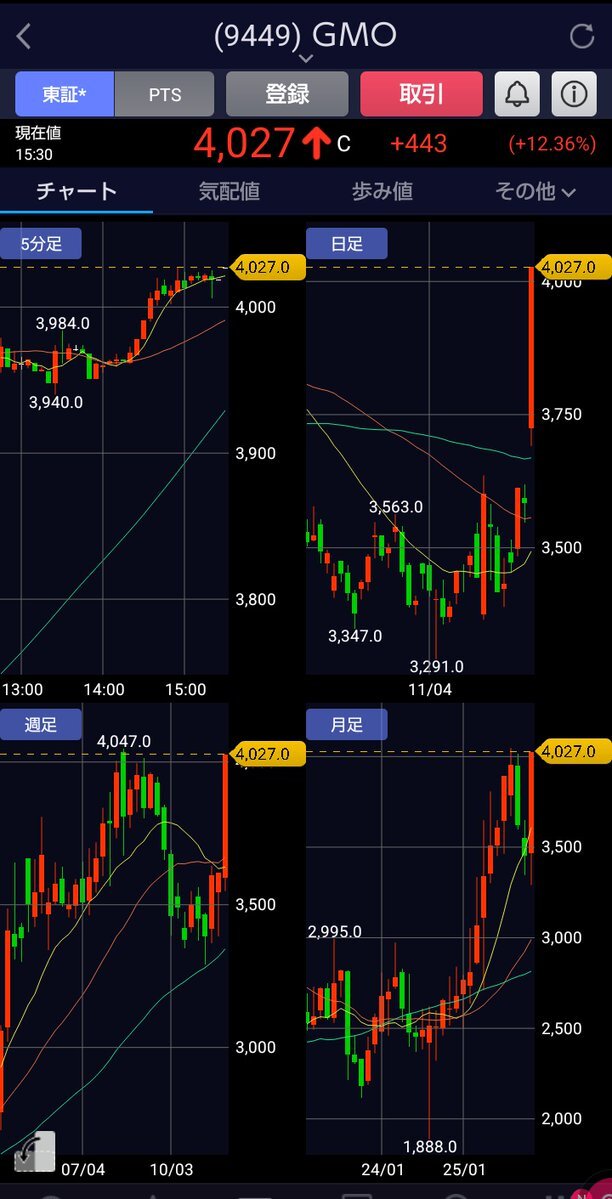The height and width of the screenshot is (1199, 612).
Task: Go back with the top-left arrow
Action: 24,37
